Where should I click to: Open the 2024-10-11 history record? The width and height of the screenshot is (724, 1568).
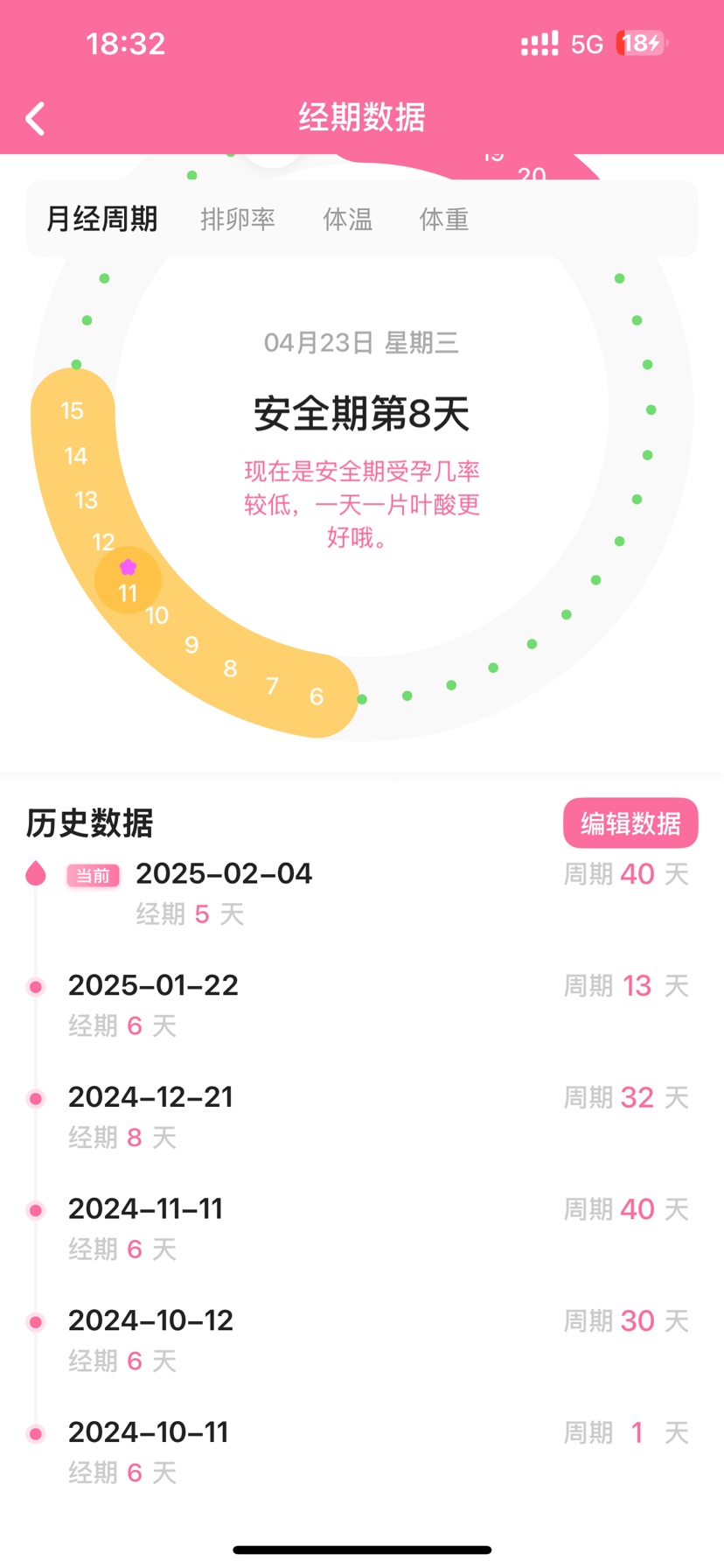click(362, 1452)
